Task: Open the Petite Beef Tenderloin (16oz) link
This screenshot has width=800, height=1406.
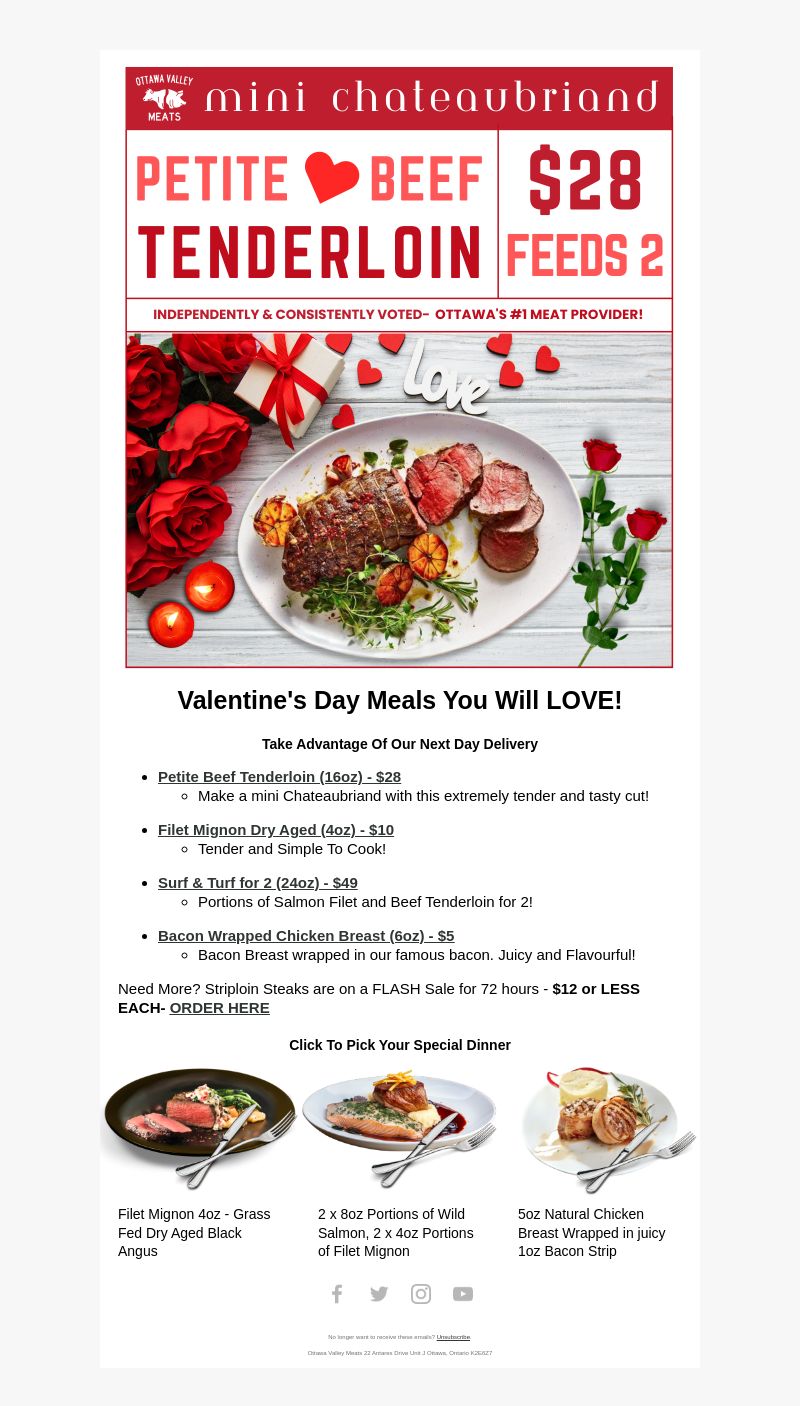Action: click(279, 777)
